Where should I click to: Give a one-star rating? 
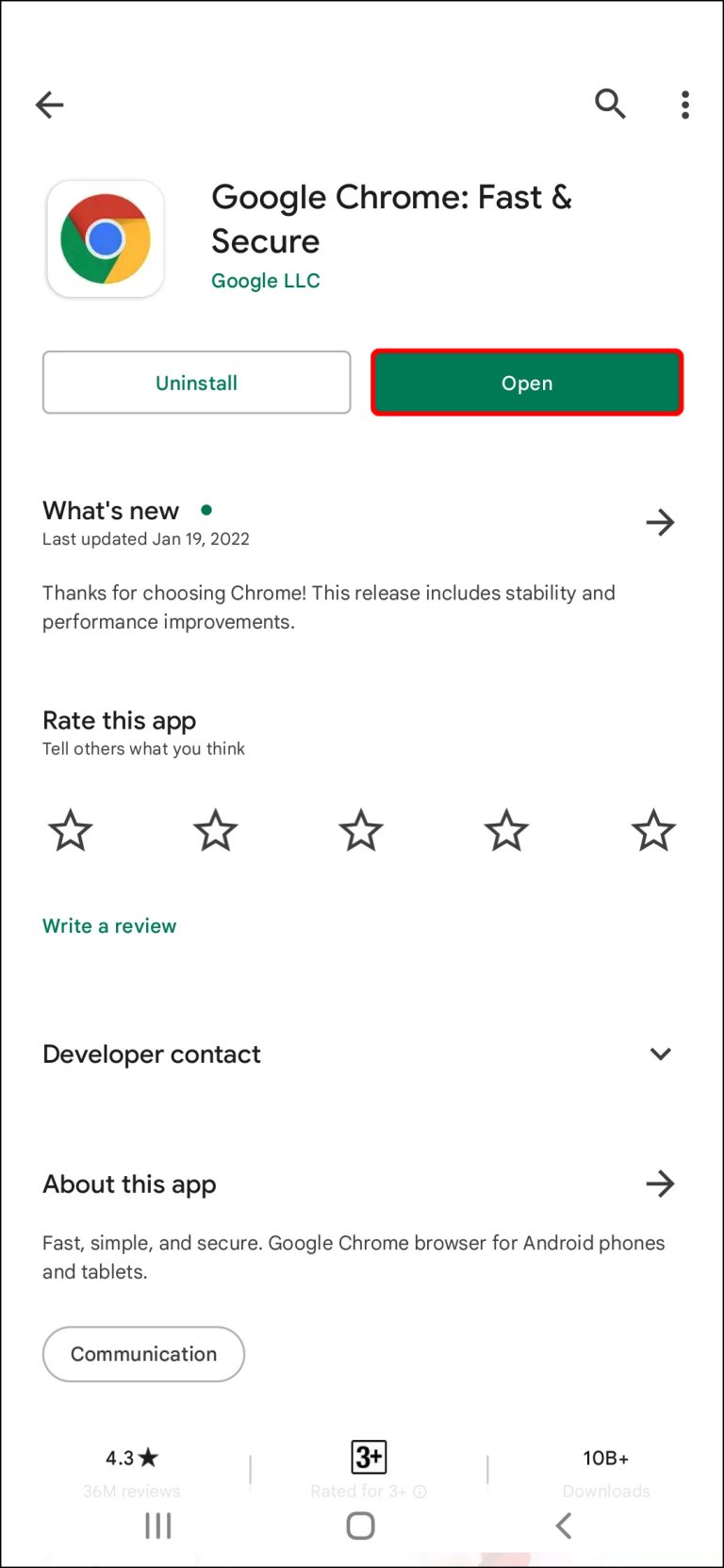click(70, 830)
